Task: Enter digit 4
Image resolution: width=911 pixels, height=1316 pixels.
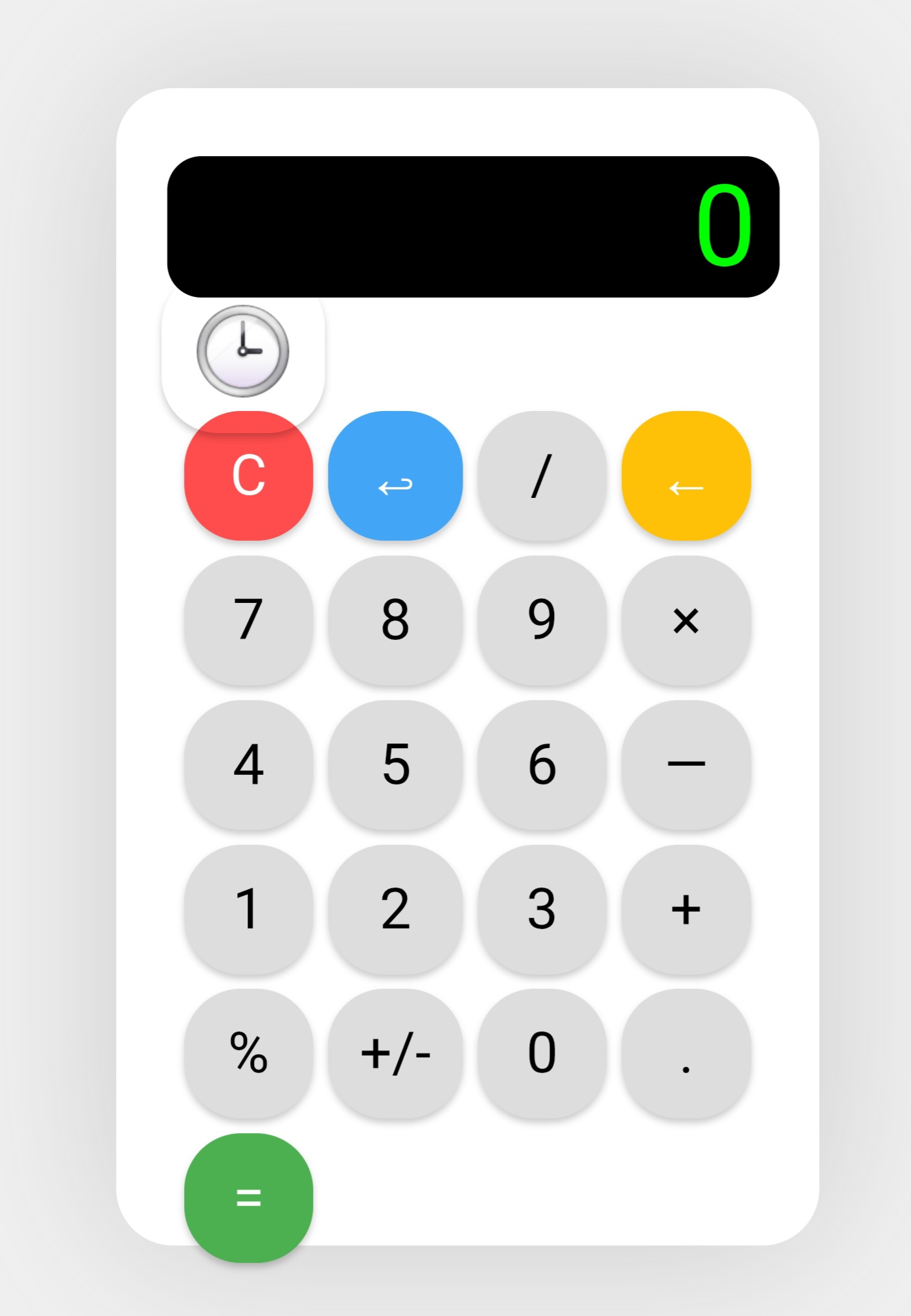Action: click(249, 764)
